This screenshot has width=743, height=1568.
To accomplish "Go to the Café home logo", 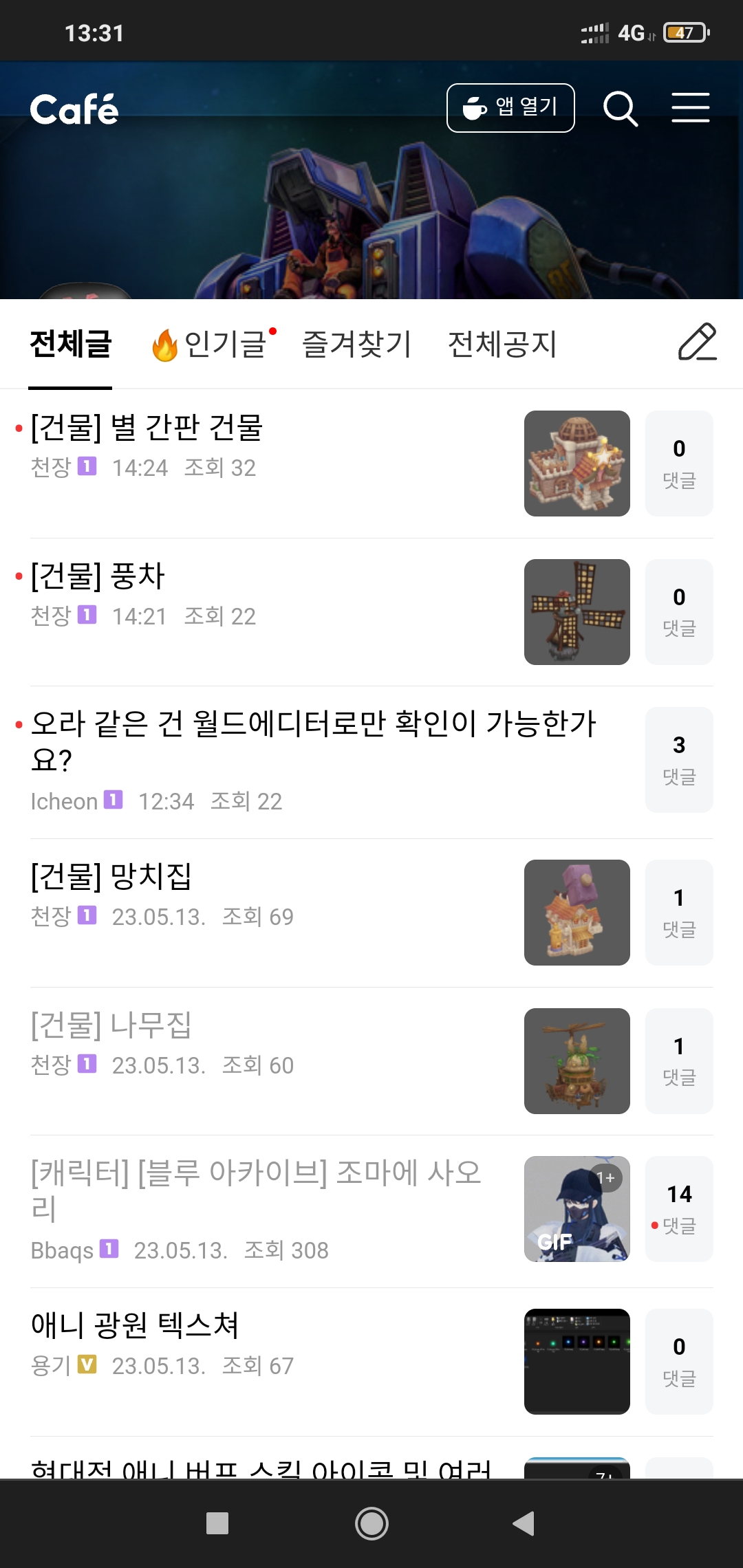I will (74, 109).
